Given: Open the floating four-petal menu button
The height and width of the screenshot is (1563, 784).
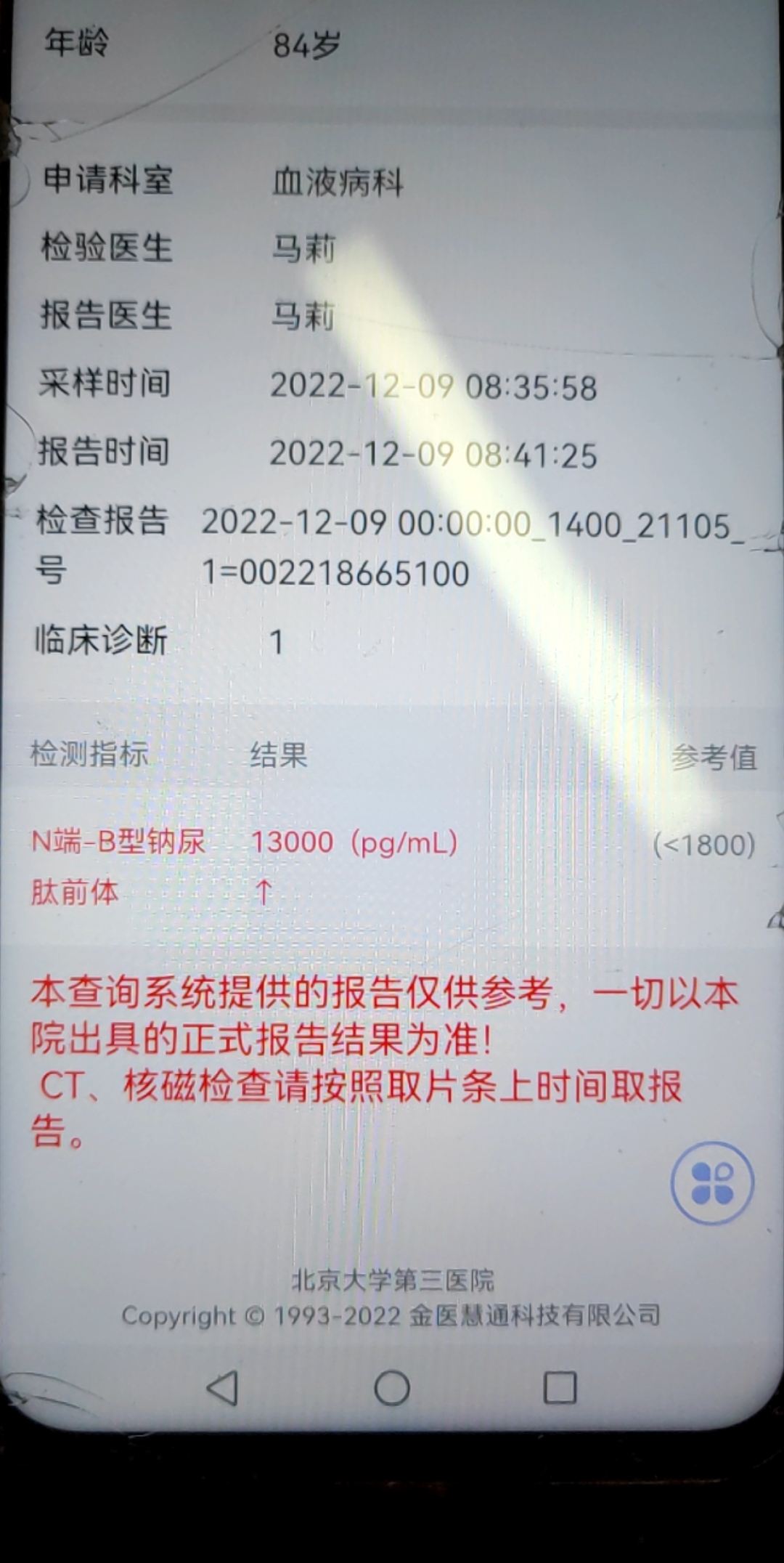Looking at the screenshot, I should pos(712,1183).
